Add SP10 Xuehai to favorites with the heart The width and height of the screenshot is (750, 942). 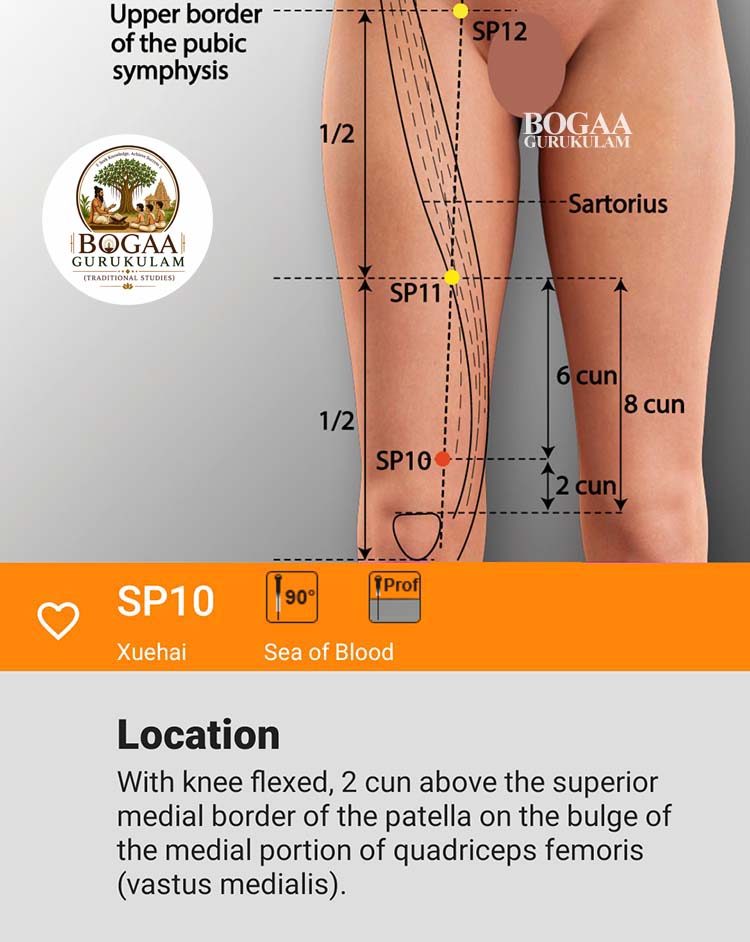(x=58, y=620)
